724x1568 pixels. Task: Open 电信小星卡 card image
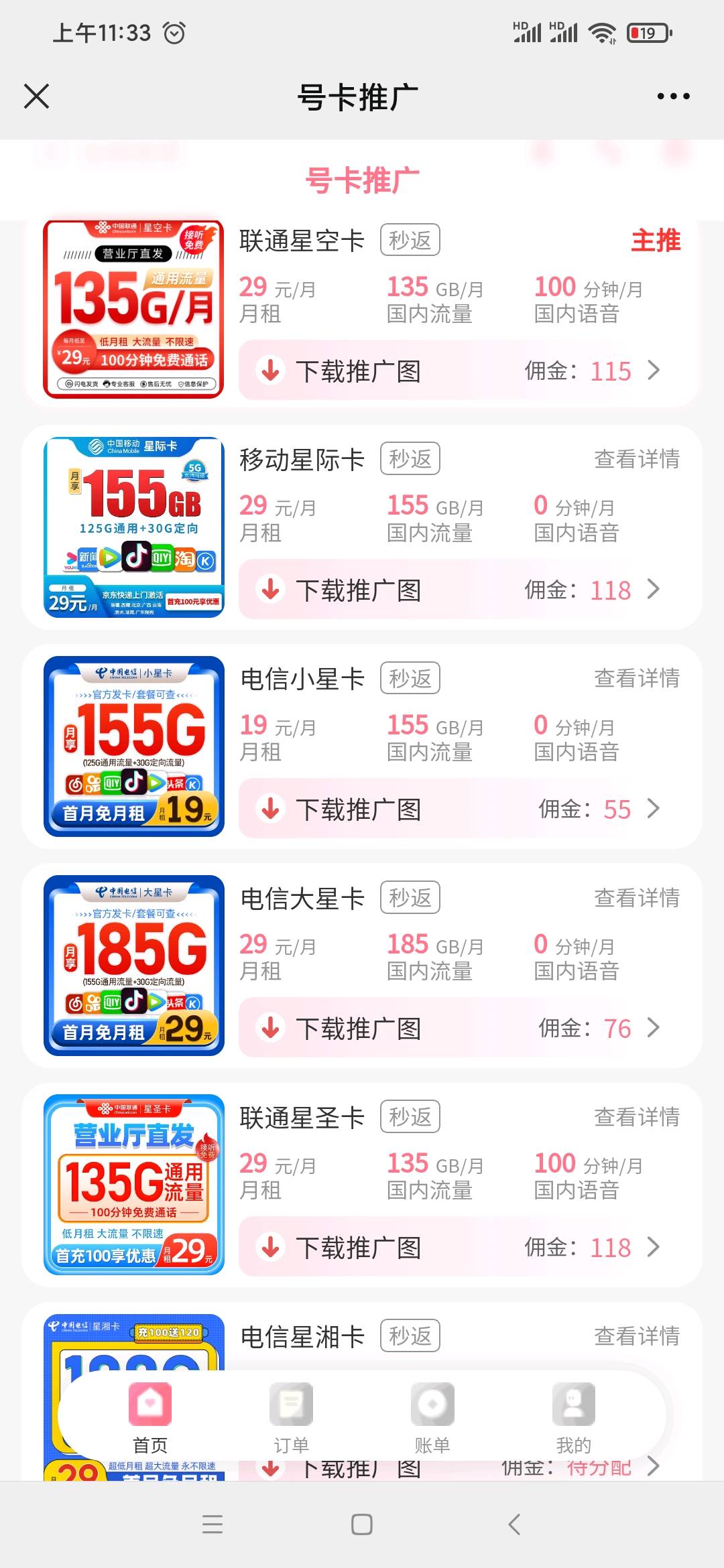133,746
